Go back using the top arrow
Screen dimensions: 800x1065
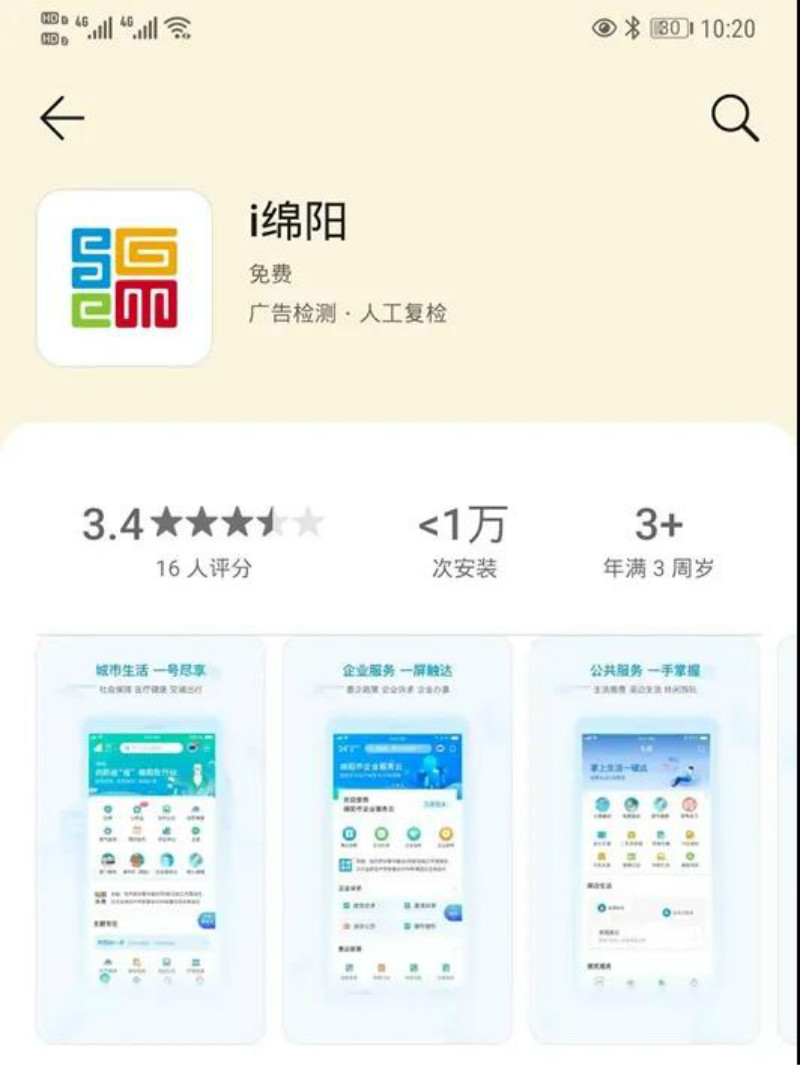62,119
